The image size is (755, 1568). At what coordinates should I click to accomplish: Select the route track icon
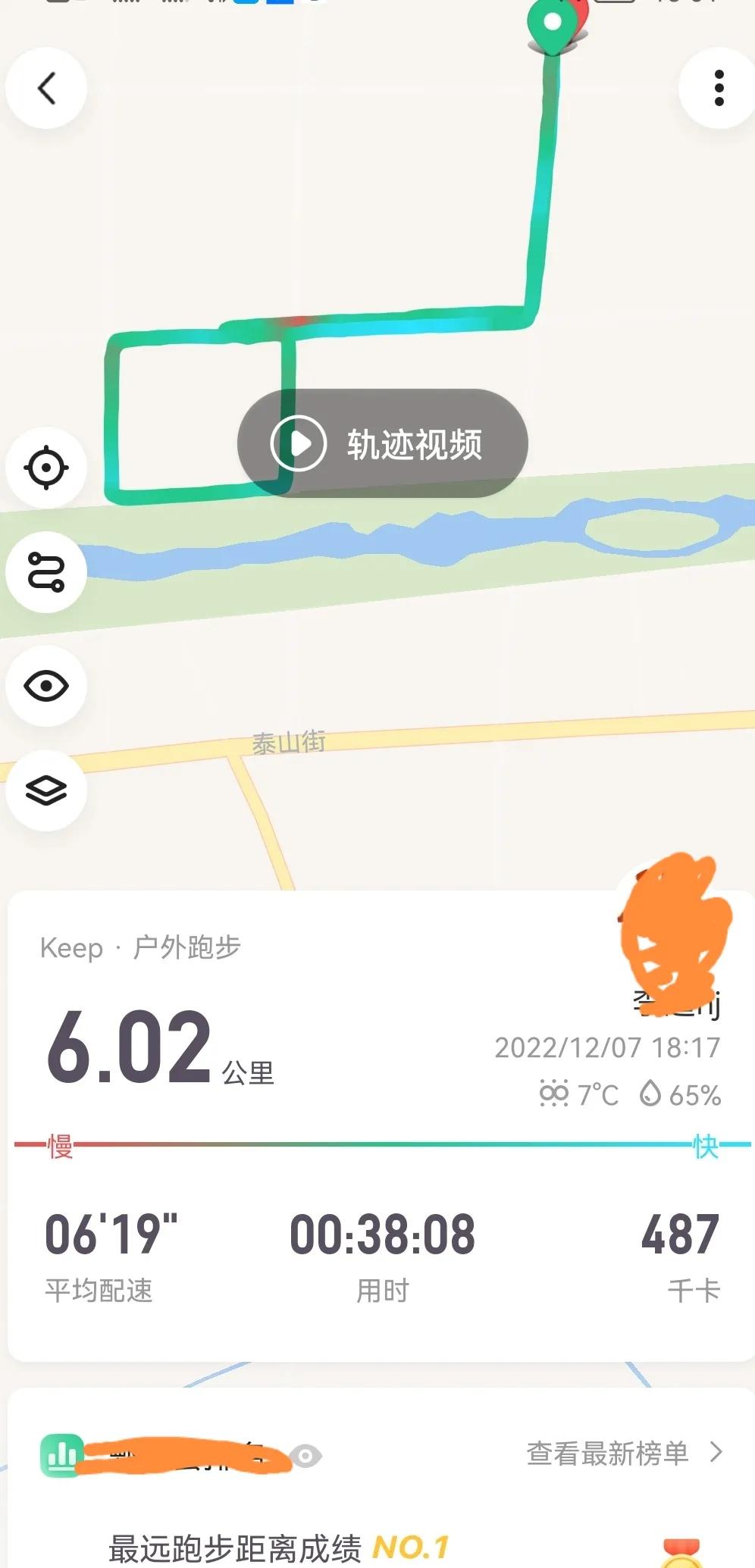coord(46,571)
